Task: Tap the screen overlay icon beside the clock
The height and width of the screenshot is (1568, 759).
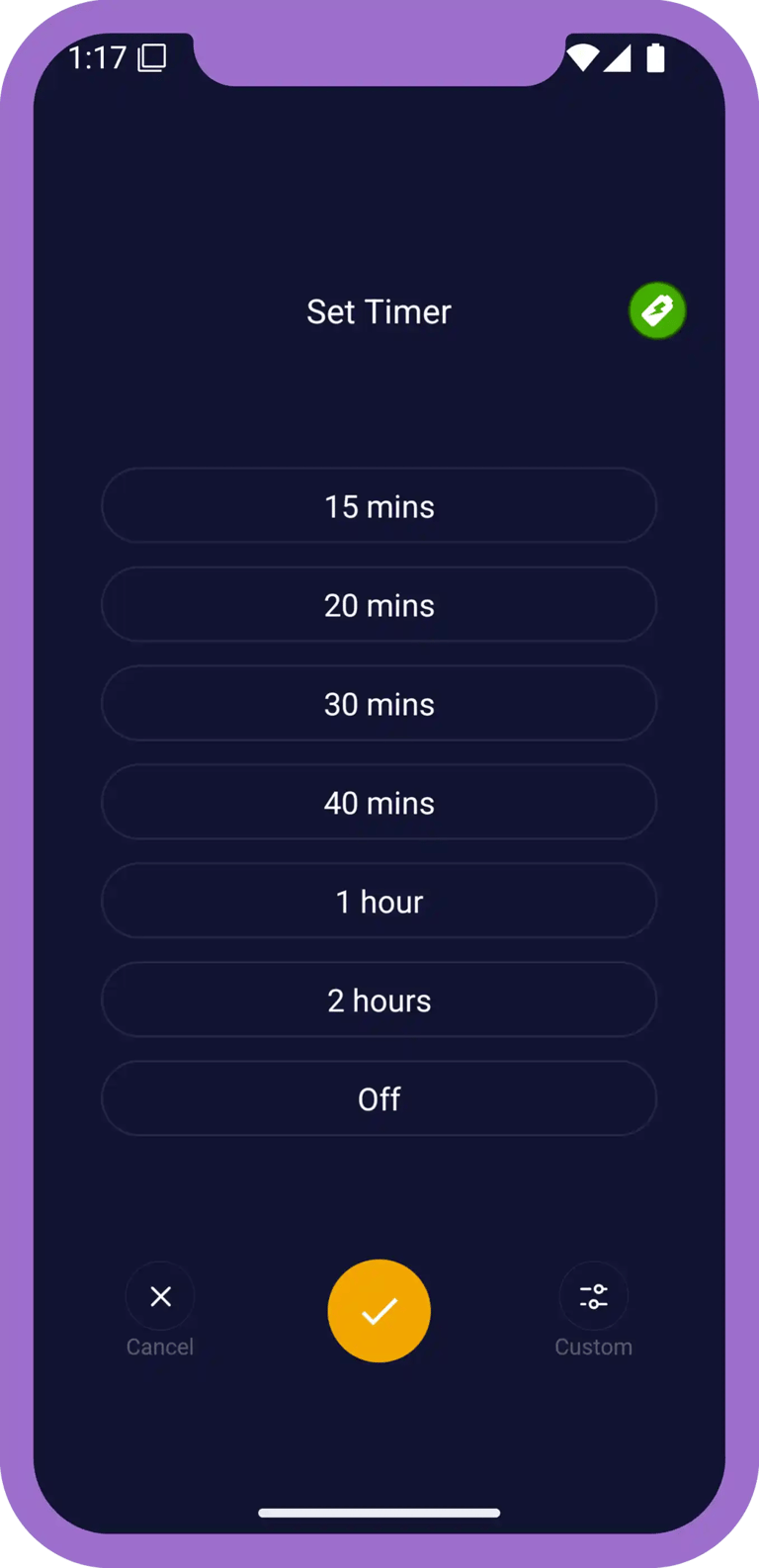Action: 153,59
